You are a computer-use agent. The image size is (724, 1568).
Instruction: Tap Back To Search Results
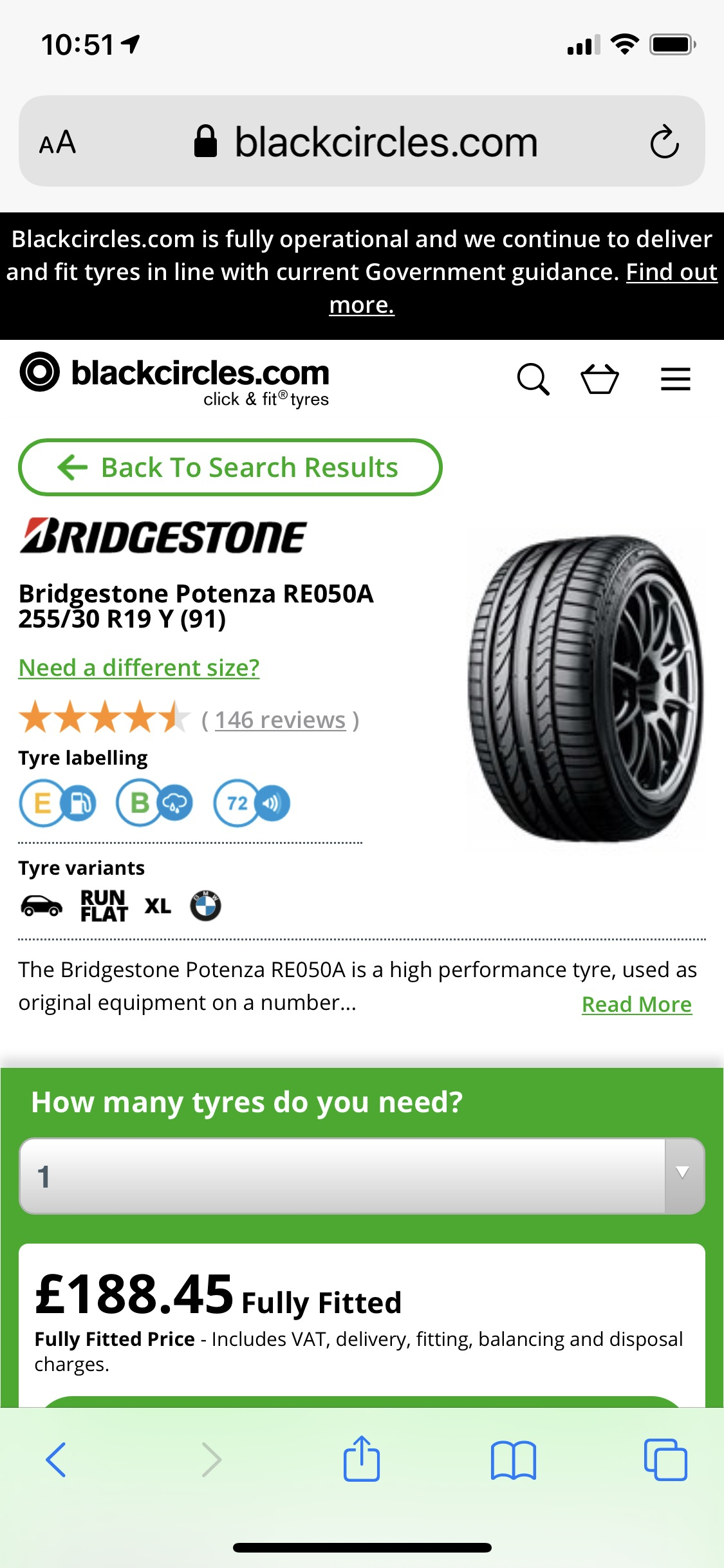coord(230,467)
